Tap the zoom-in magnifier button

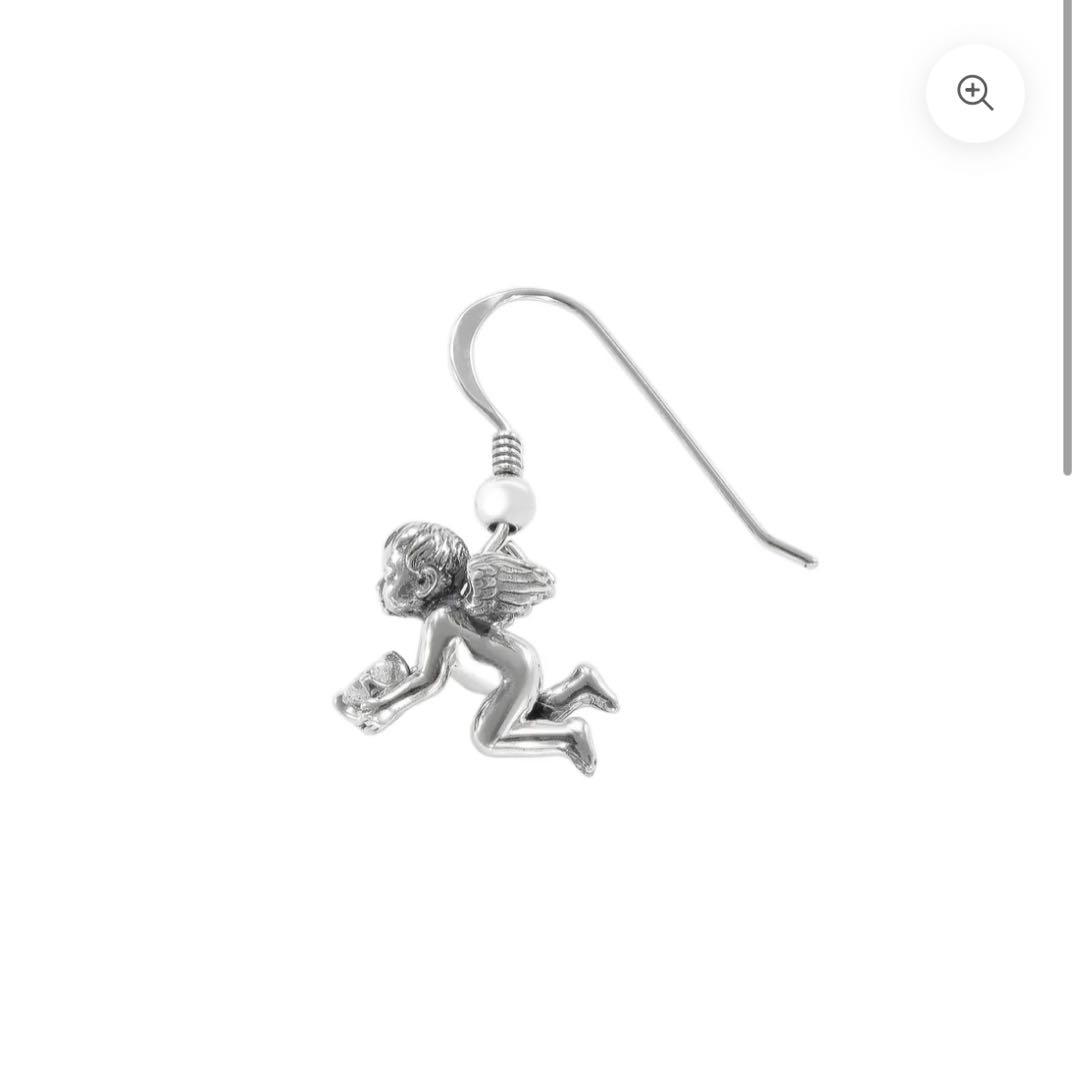[974, 93]
